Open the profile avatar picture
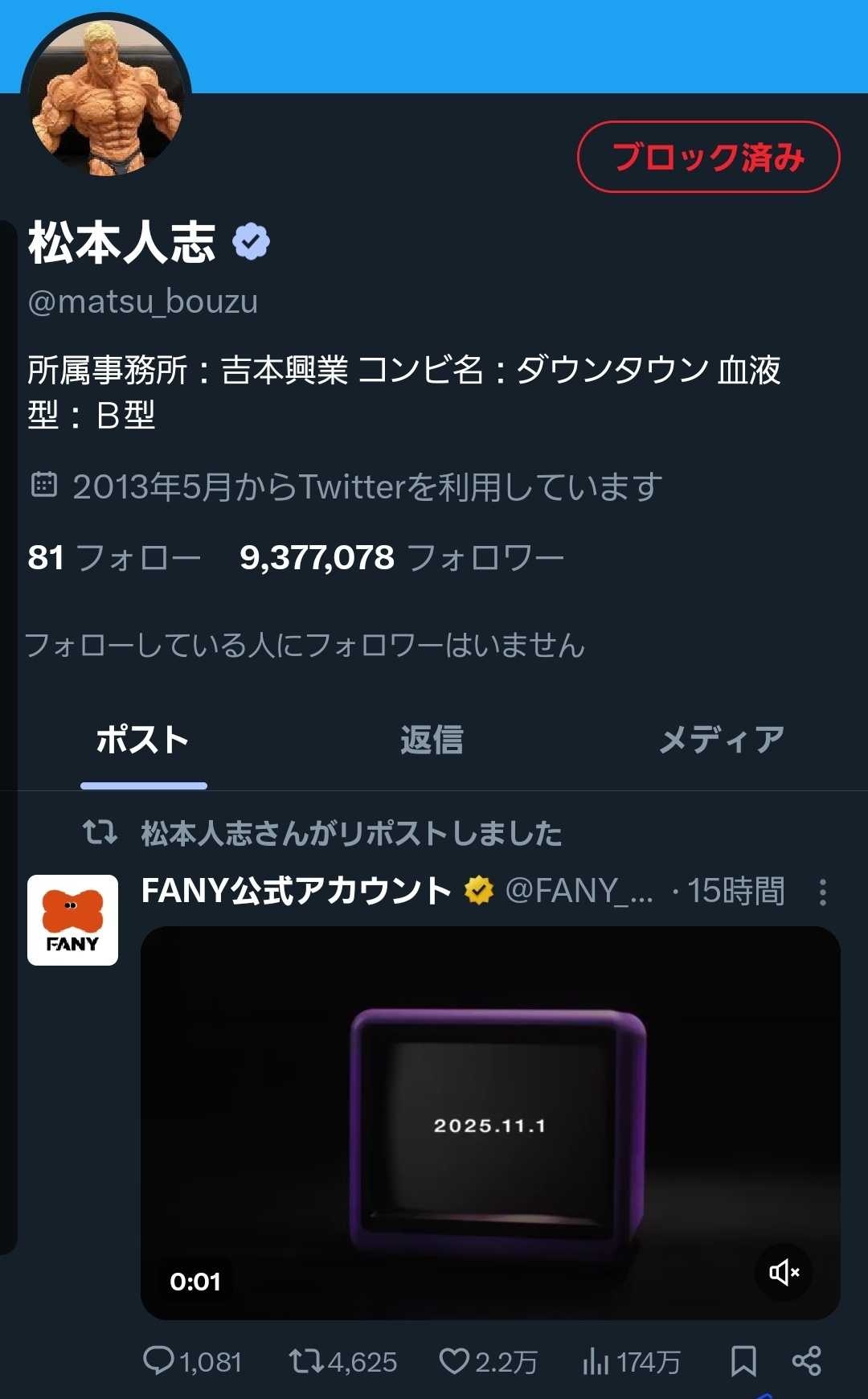Image resolution: width=868 pixels, height=1399 pixels. point(106,98)
